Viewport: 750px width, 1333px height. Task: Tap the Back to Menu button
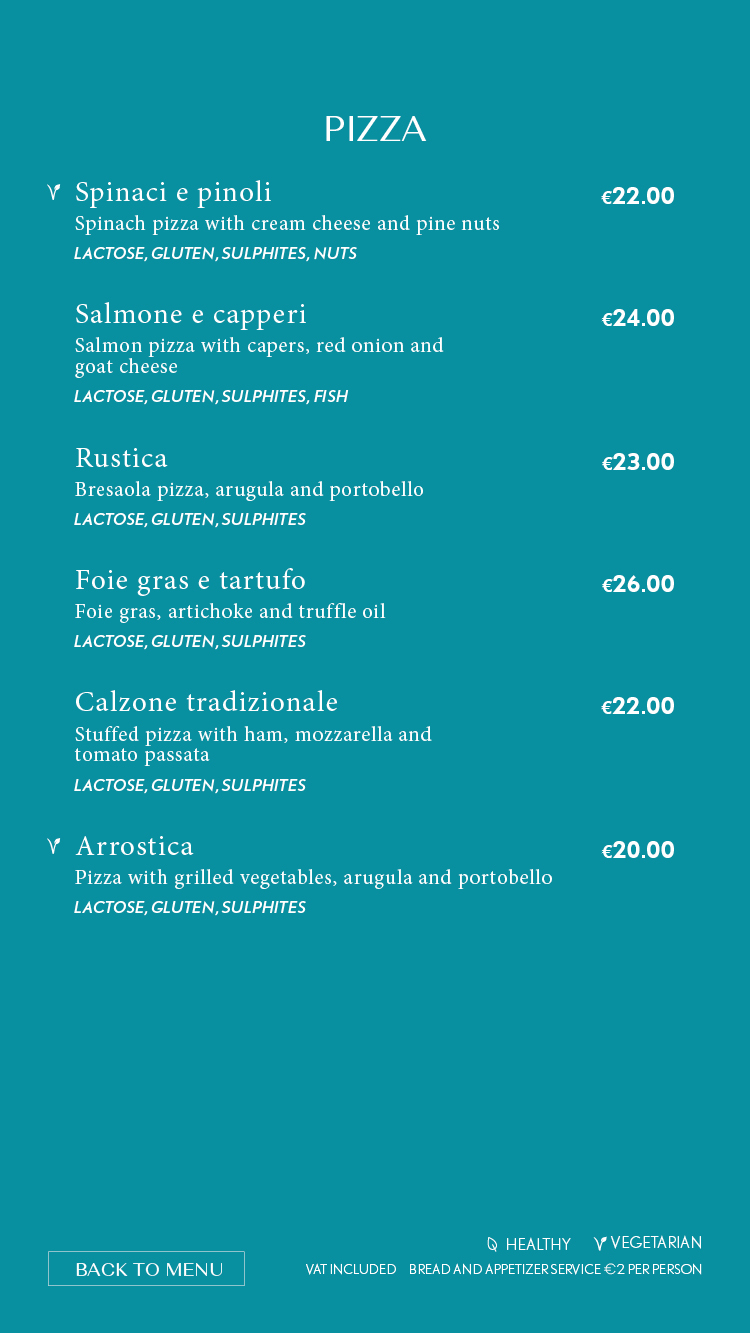tap(146, 1268)
